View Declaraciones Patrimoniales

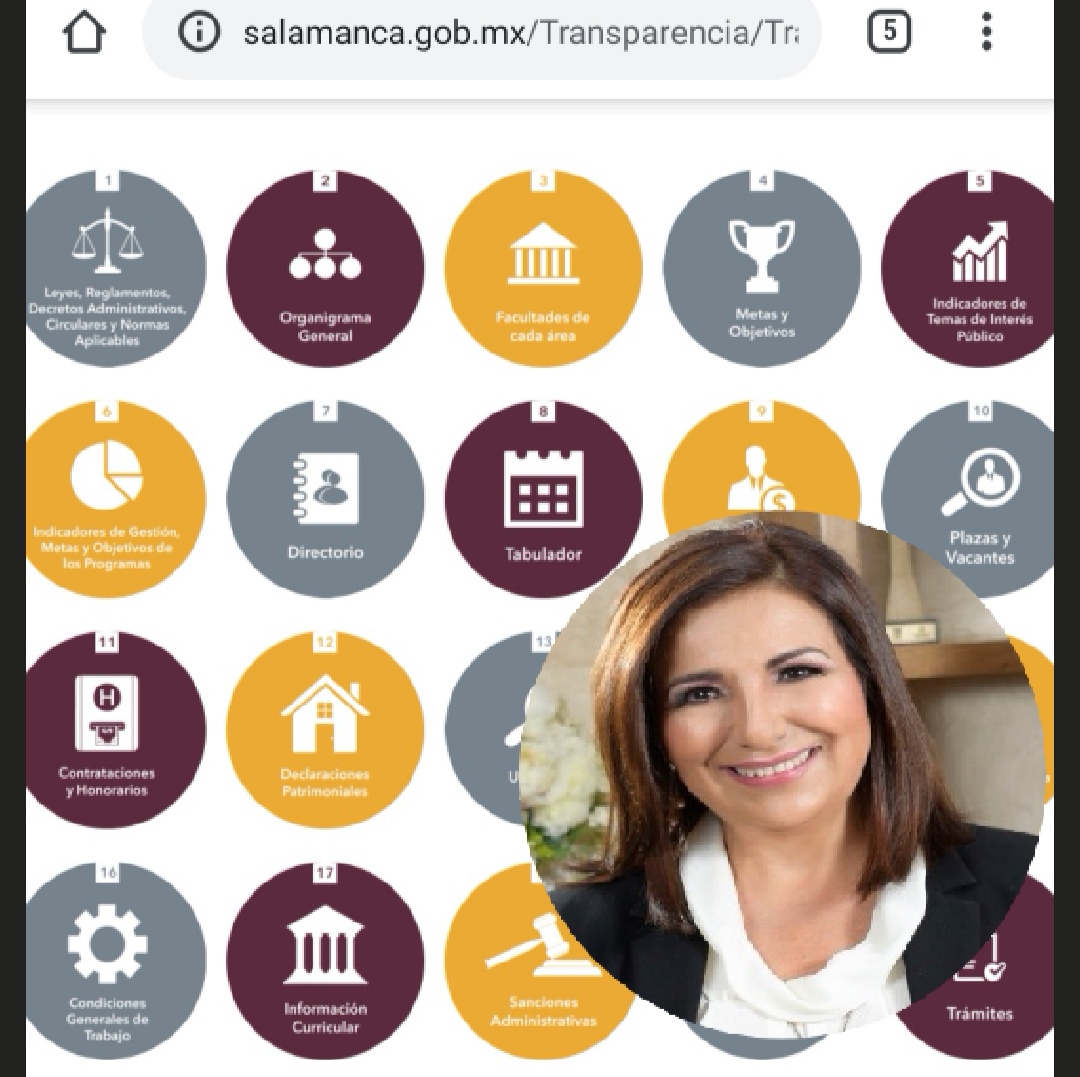pyautogui.click(x=325, y=730)
